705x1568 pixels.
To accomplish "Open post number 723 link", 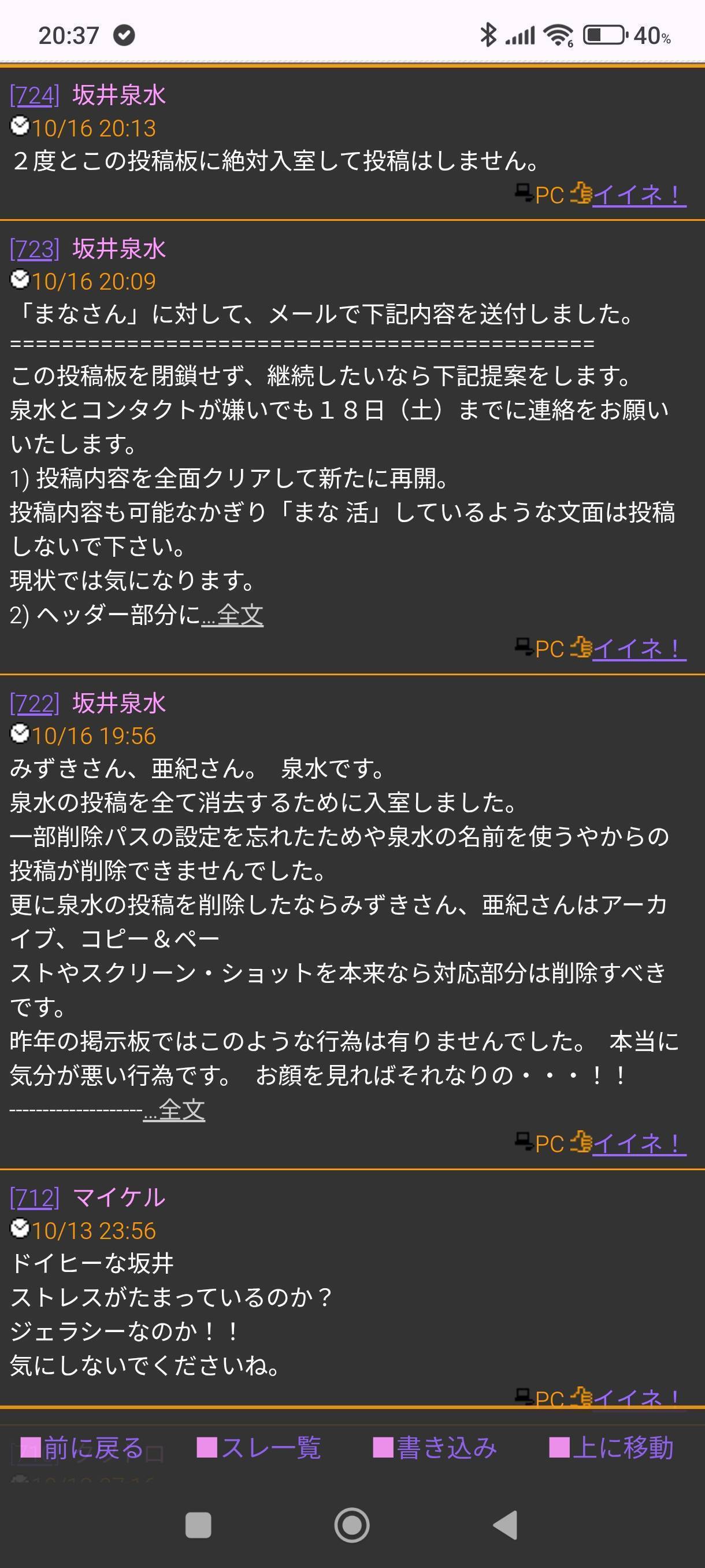I will point(35,250).
